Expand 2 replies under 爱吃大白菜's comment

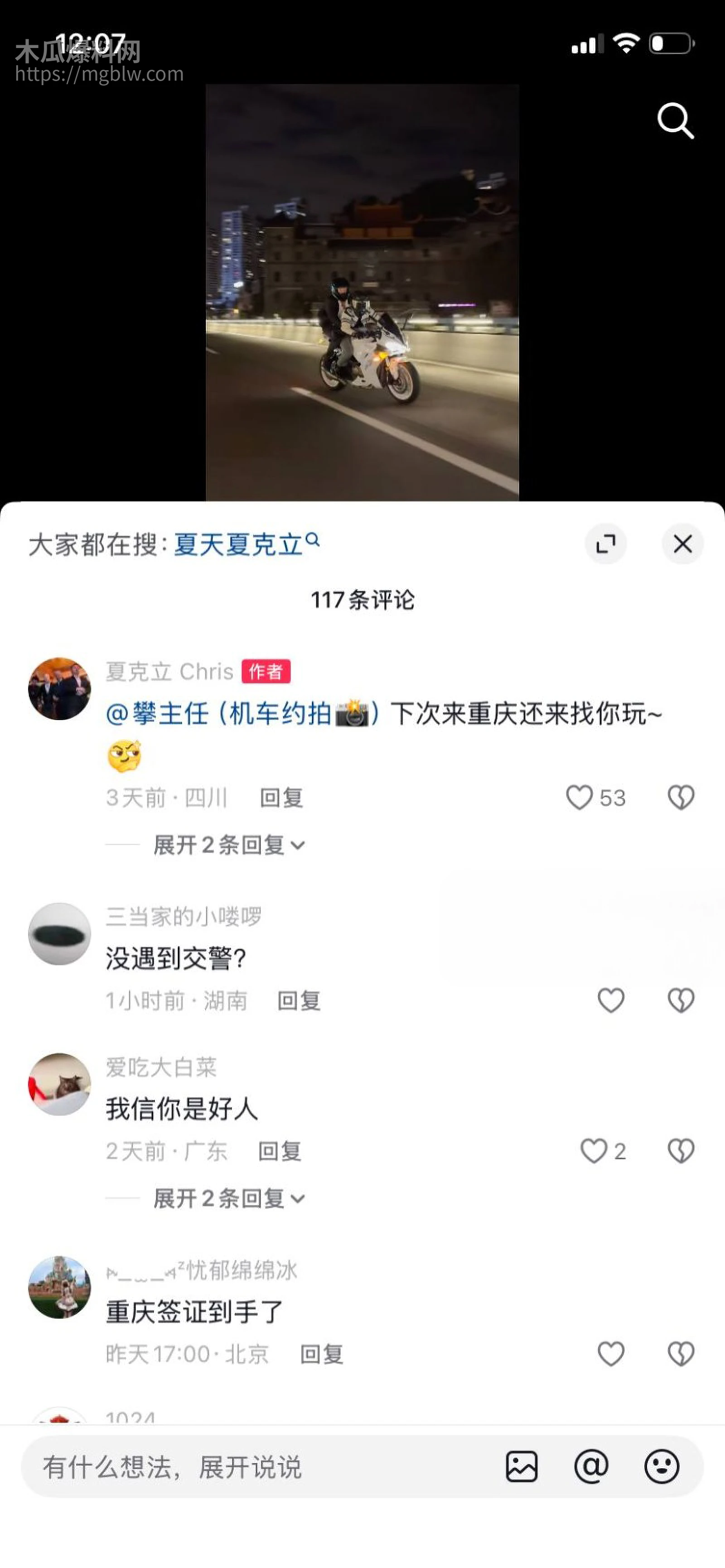pos(225,1198)
